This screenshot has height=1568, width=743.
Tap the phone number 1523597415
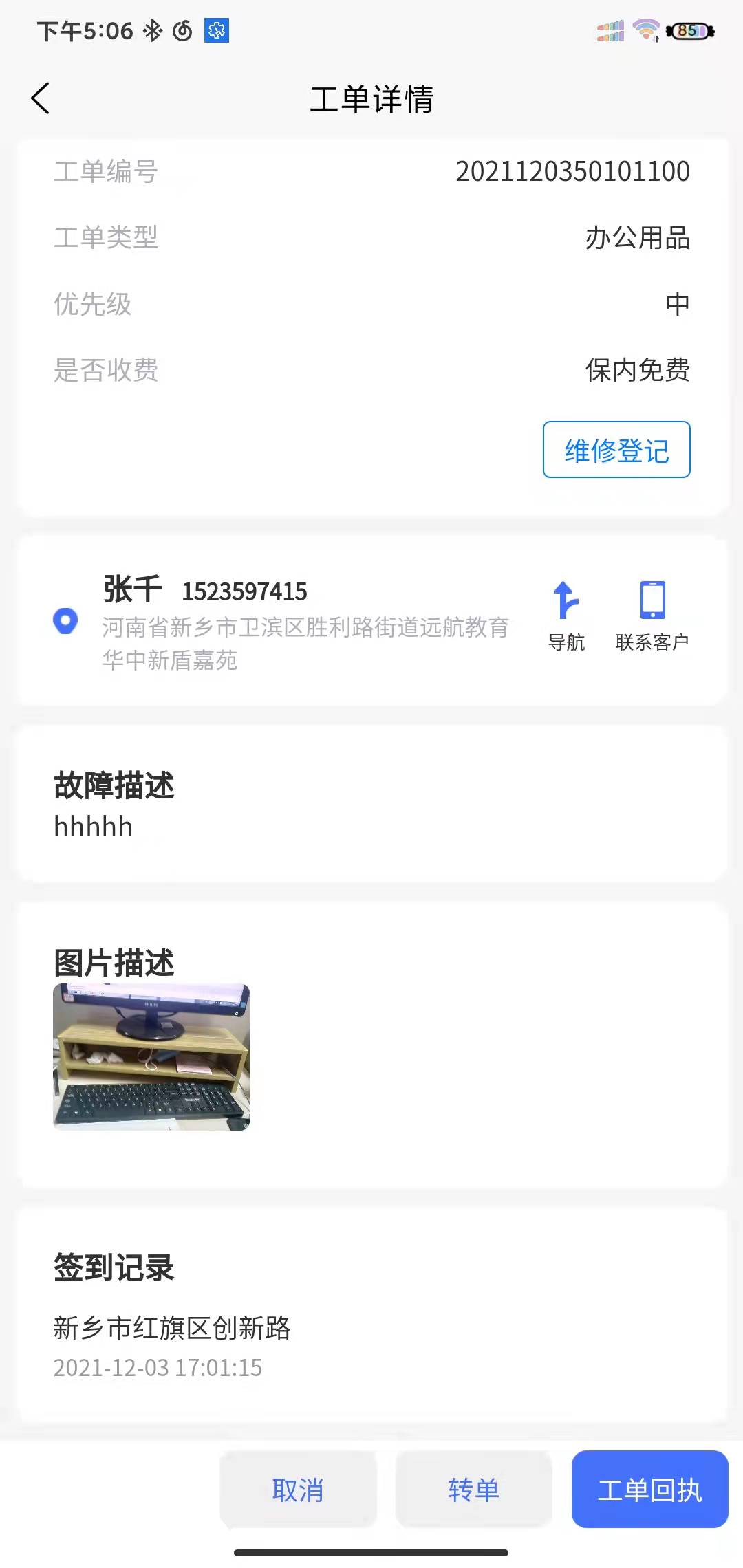246,590
